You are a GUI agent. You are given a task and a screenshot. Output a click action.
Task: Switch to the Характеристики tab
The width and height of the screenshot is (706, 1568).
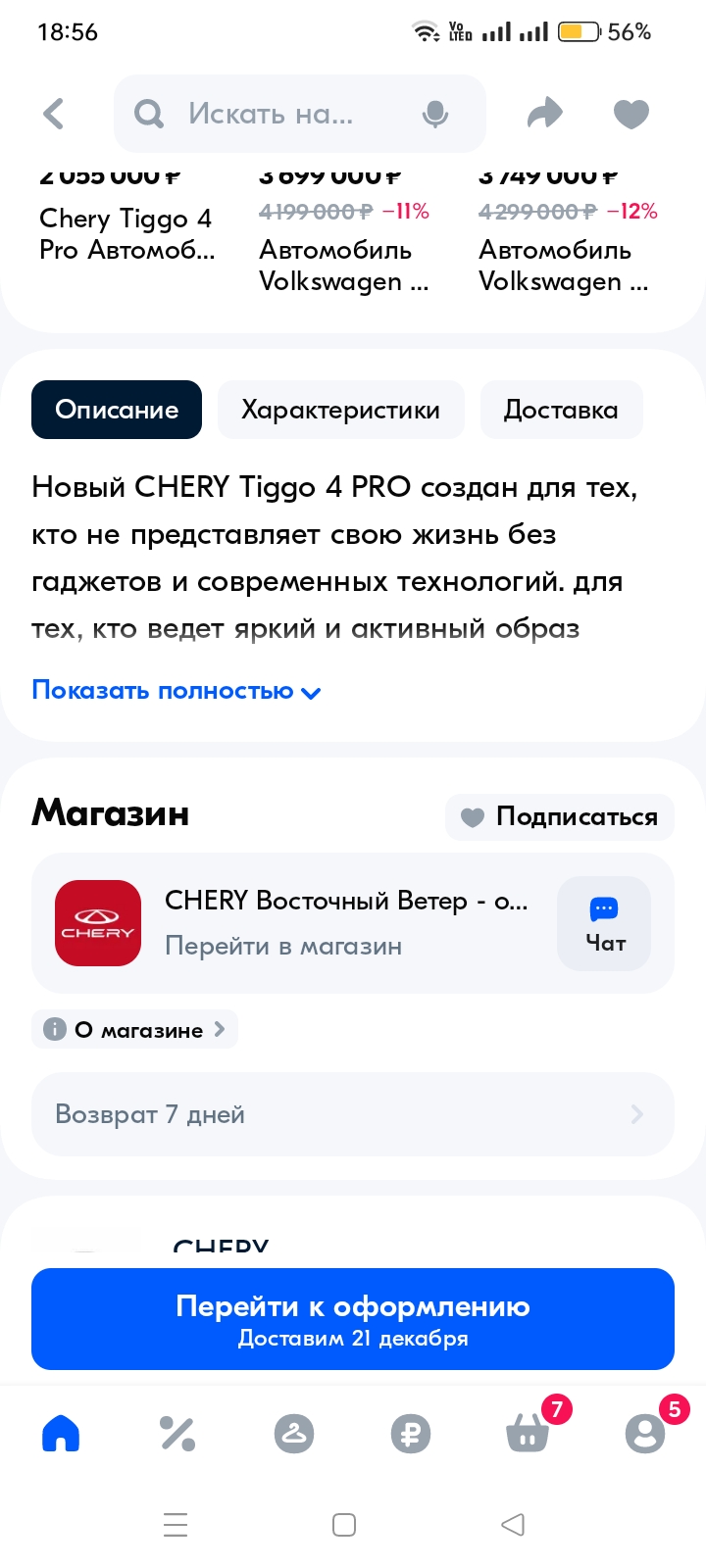pyautogui.click(x=340, y=410)
